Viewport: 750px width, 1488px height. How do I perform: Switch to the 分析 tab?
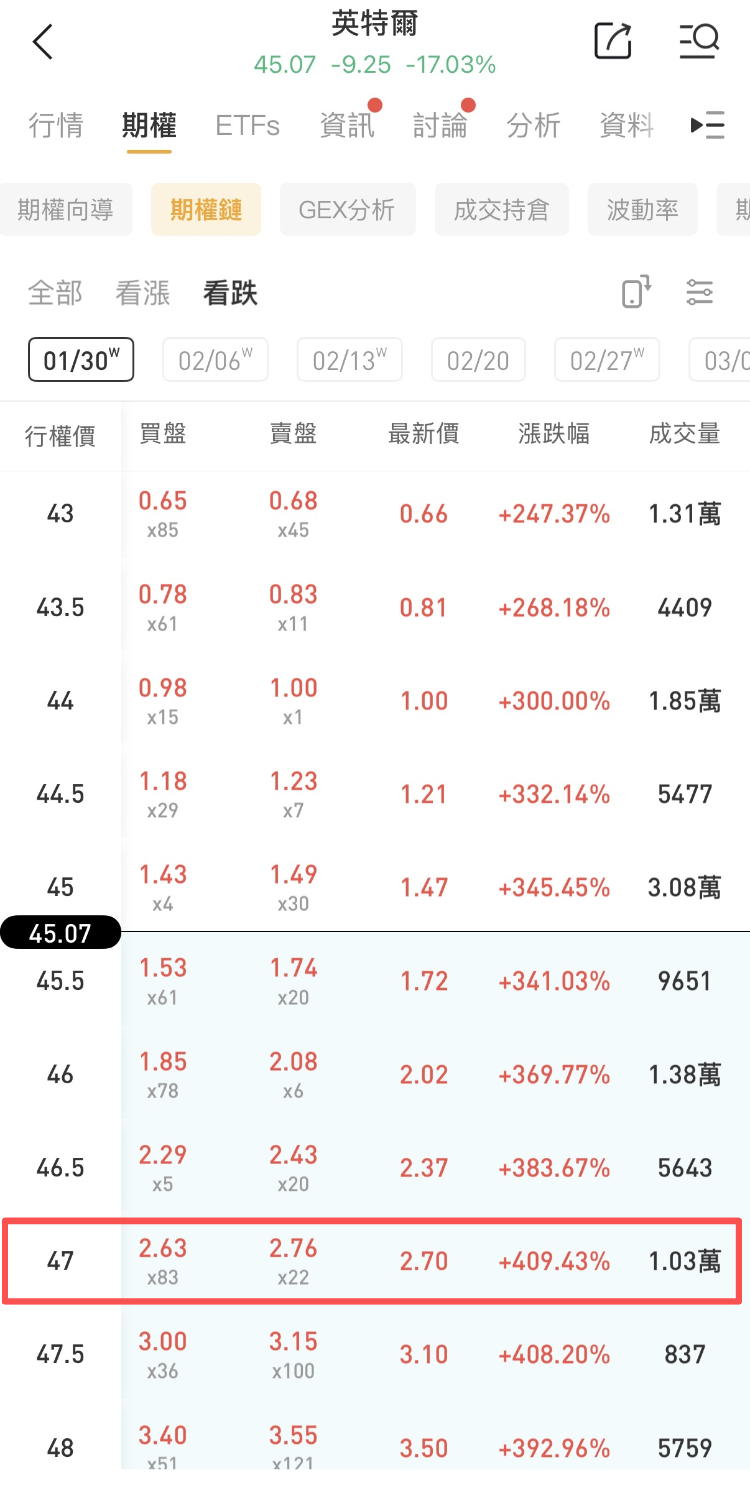(533, 126)
